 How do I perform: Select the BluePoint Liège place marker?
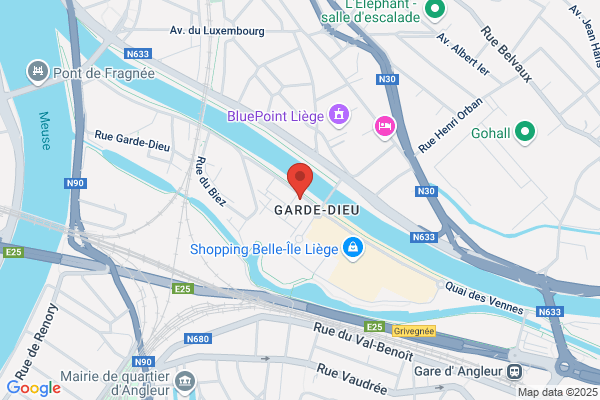pos(339,115)
